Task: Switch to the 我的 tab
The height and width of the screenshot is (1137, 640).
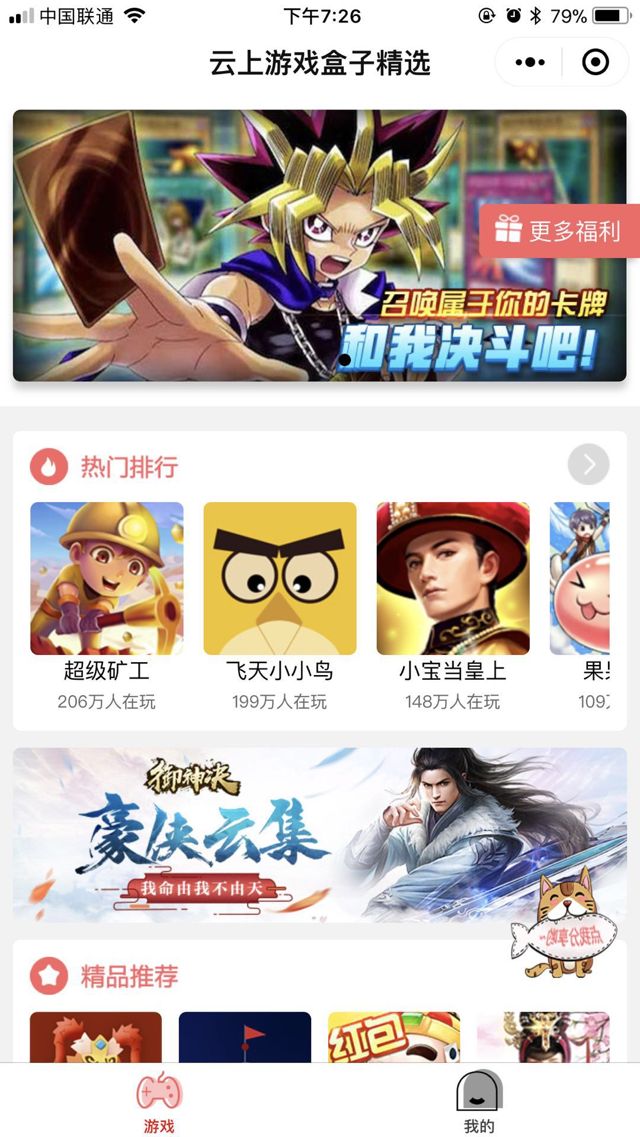Action: tap(479, 1101)
